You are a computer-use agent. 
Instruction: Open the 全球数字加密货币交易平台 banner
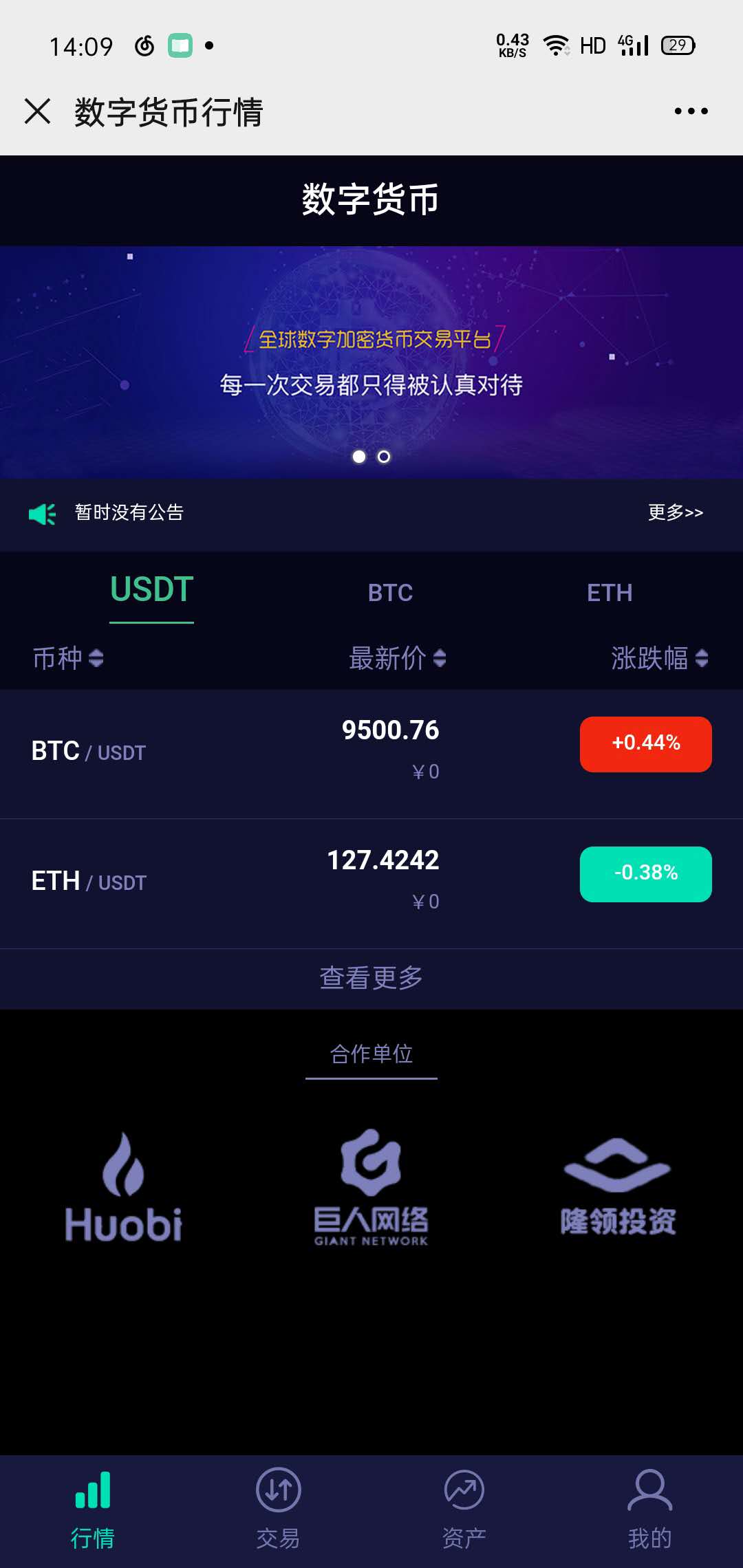371,361
